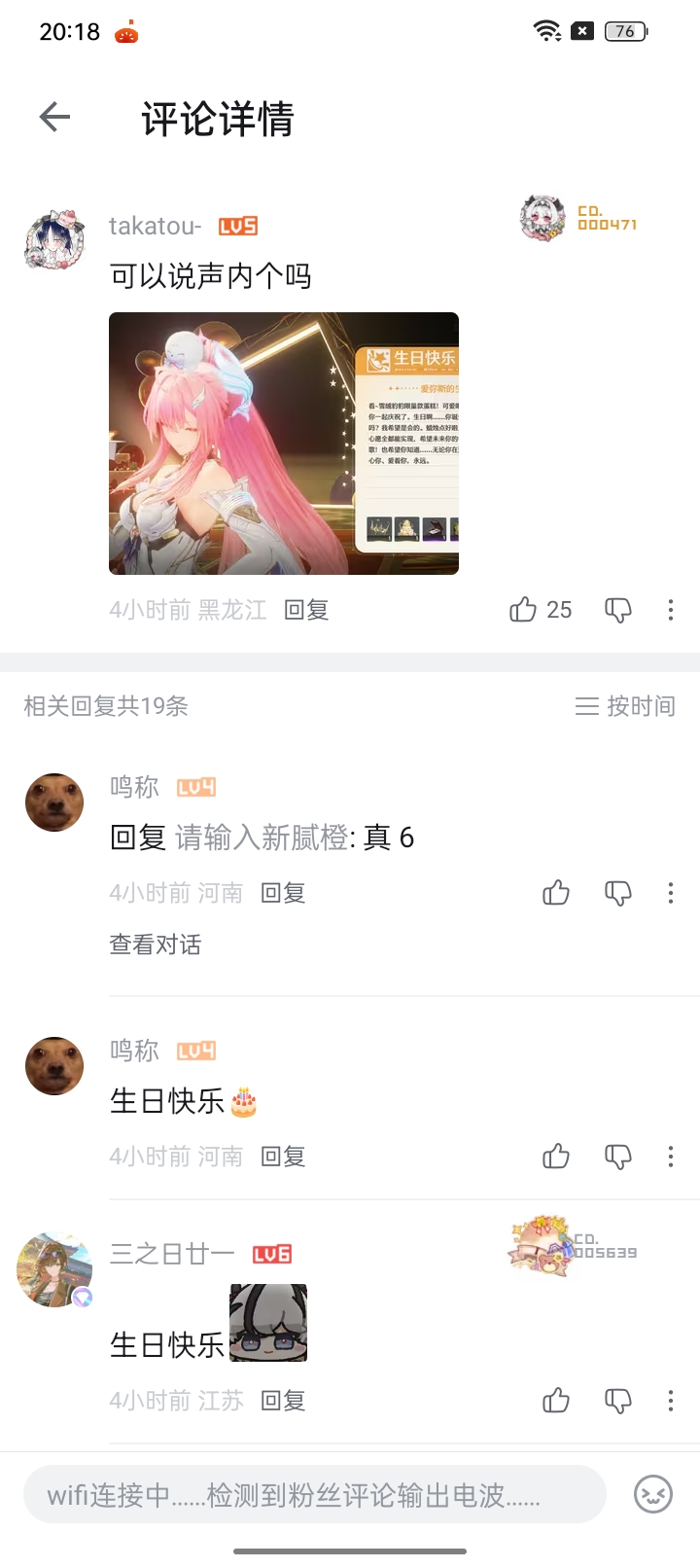Focus the comment input field at the bottom

click(x=315, y=1494)
